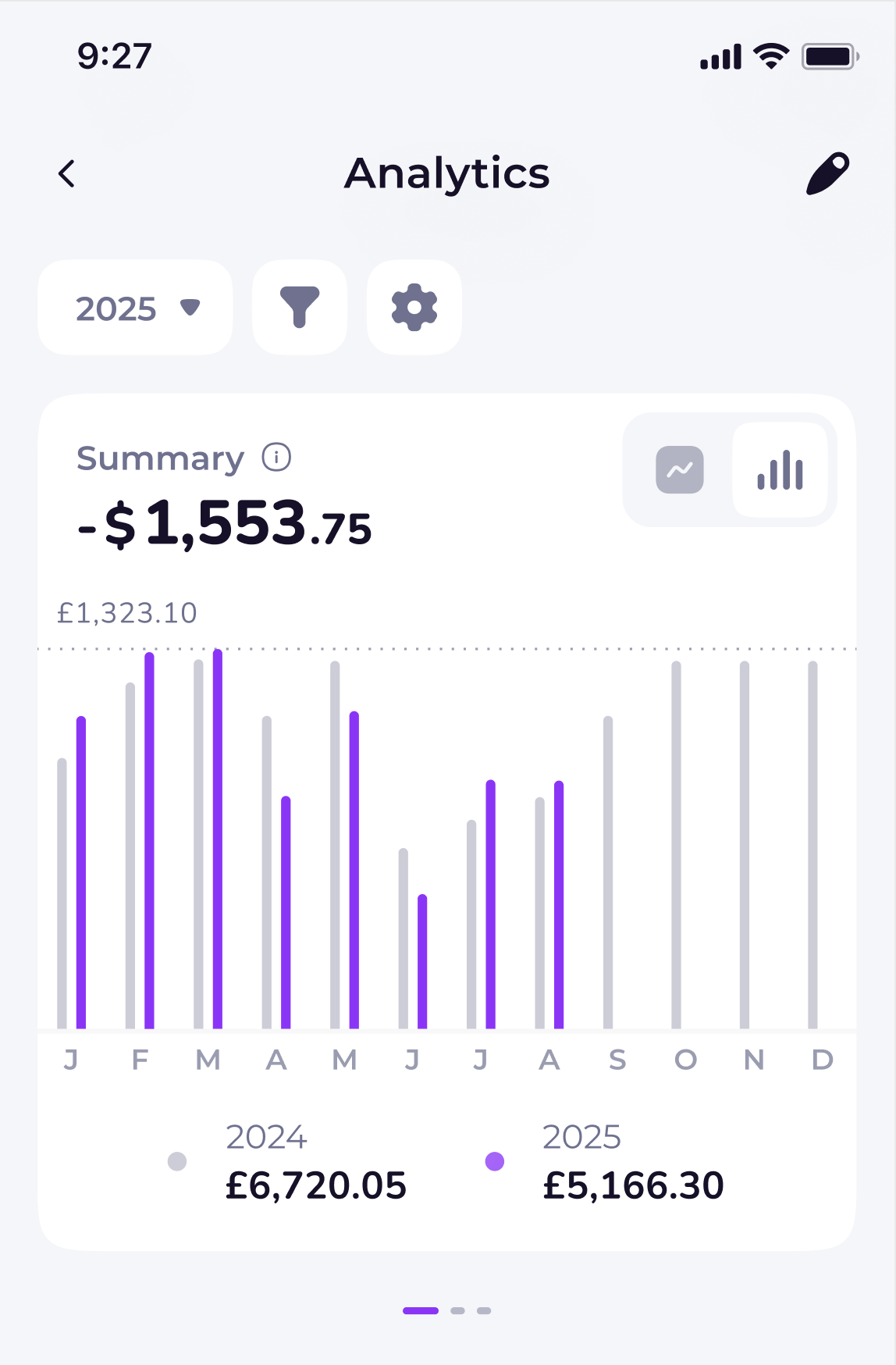896x1365 pixels.
Task: Open analytics settings gear
Action: point(414,308)
